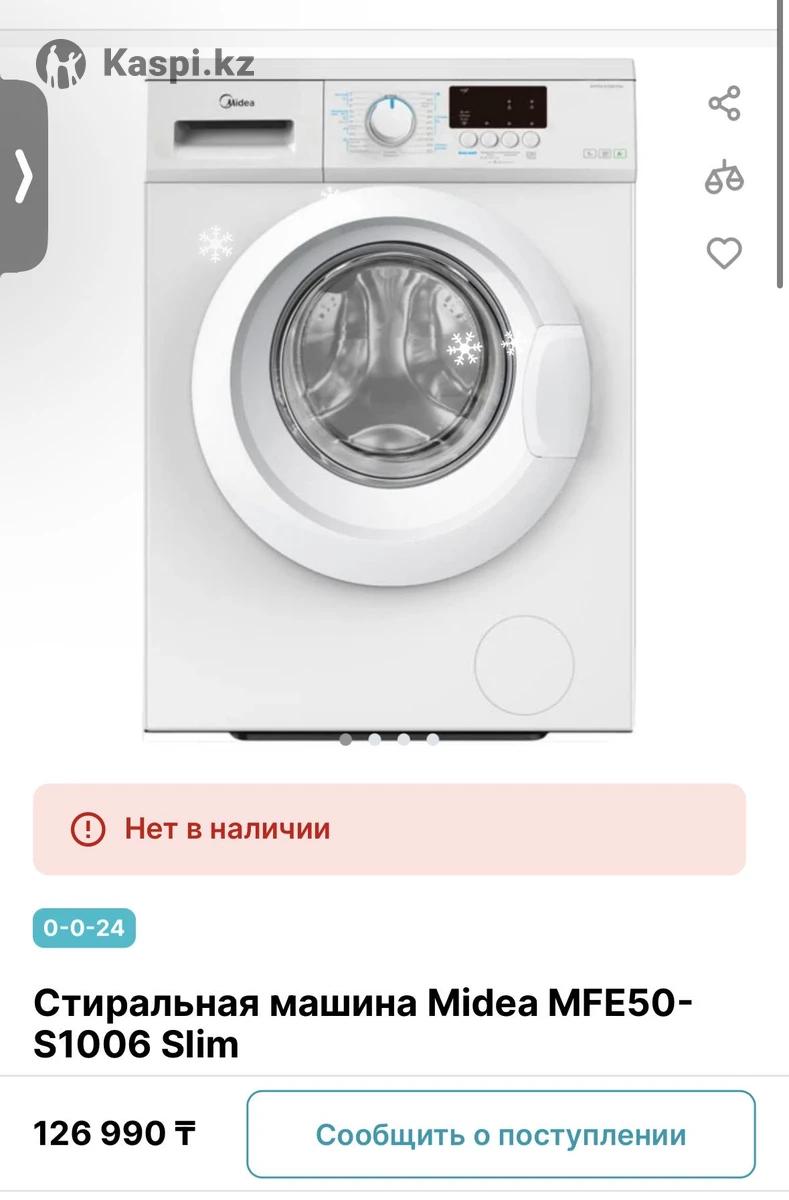Share this Midea washing machine listing
The height and width of the screenshot is (1200, 789).
(x=724, y=104)
